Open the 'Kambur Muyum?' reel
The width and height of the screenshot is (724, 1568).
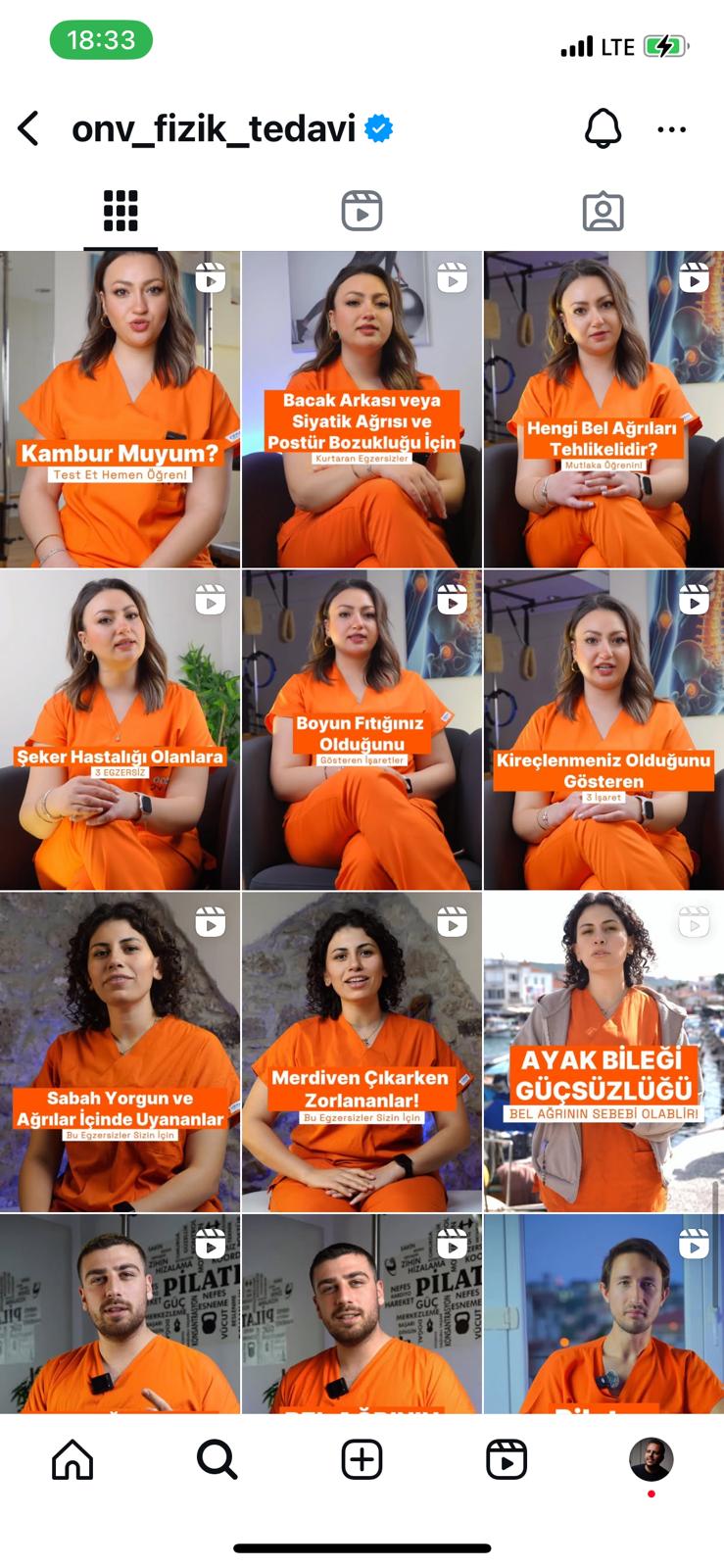coord(120,410)
